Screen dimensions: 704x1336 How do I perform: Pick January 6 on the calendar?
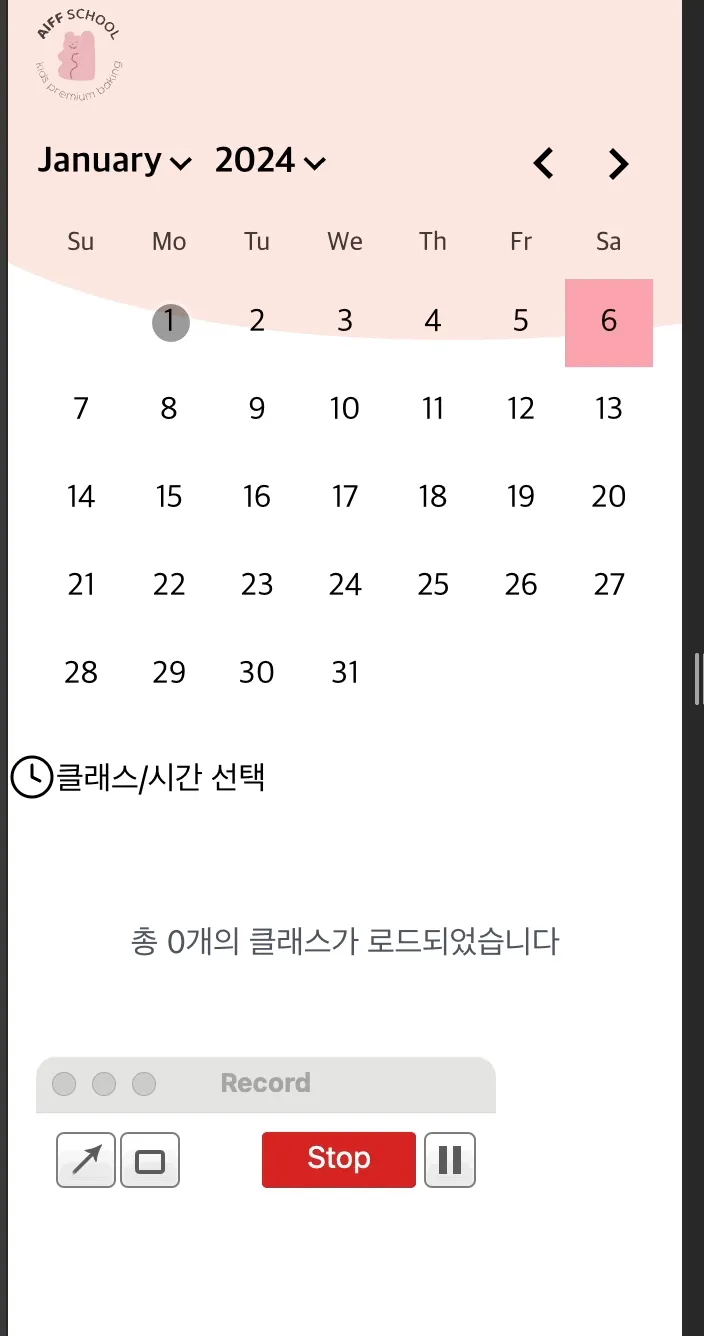tap(609, 322)
